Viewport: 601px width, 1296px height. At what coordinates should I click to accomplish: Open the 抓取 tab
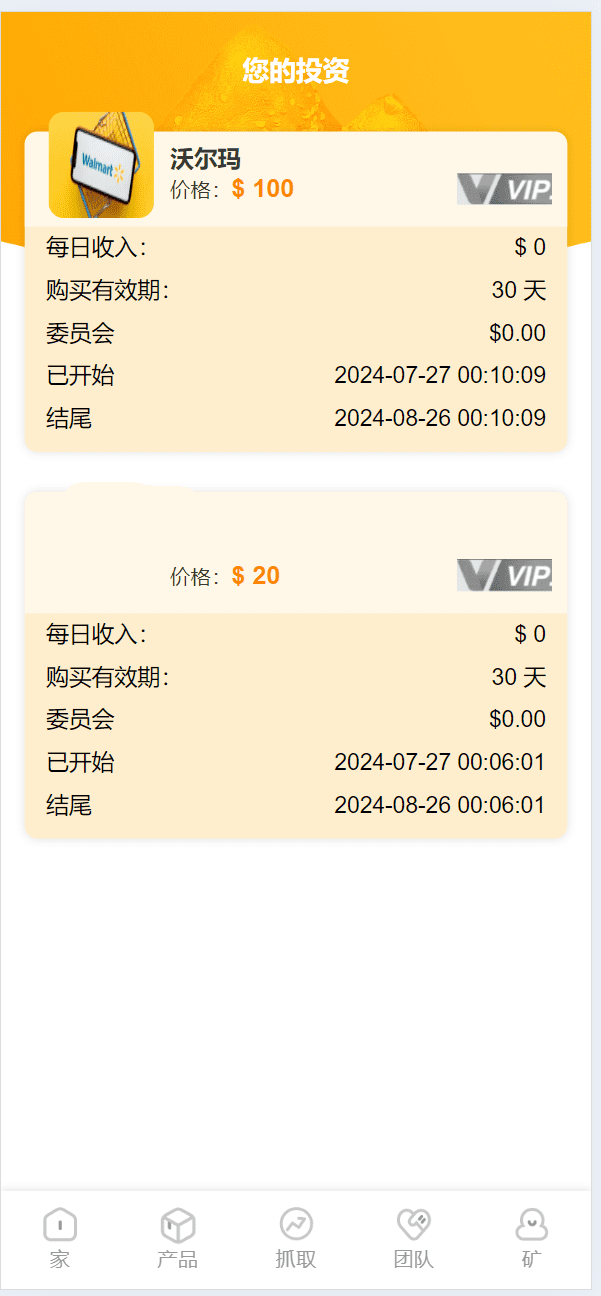(x=296, y=1238)
